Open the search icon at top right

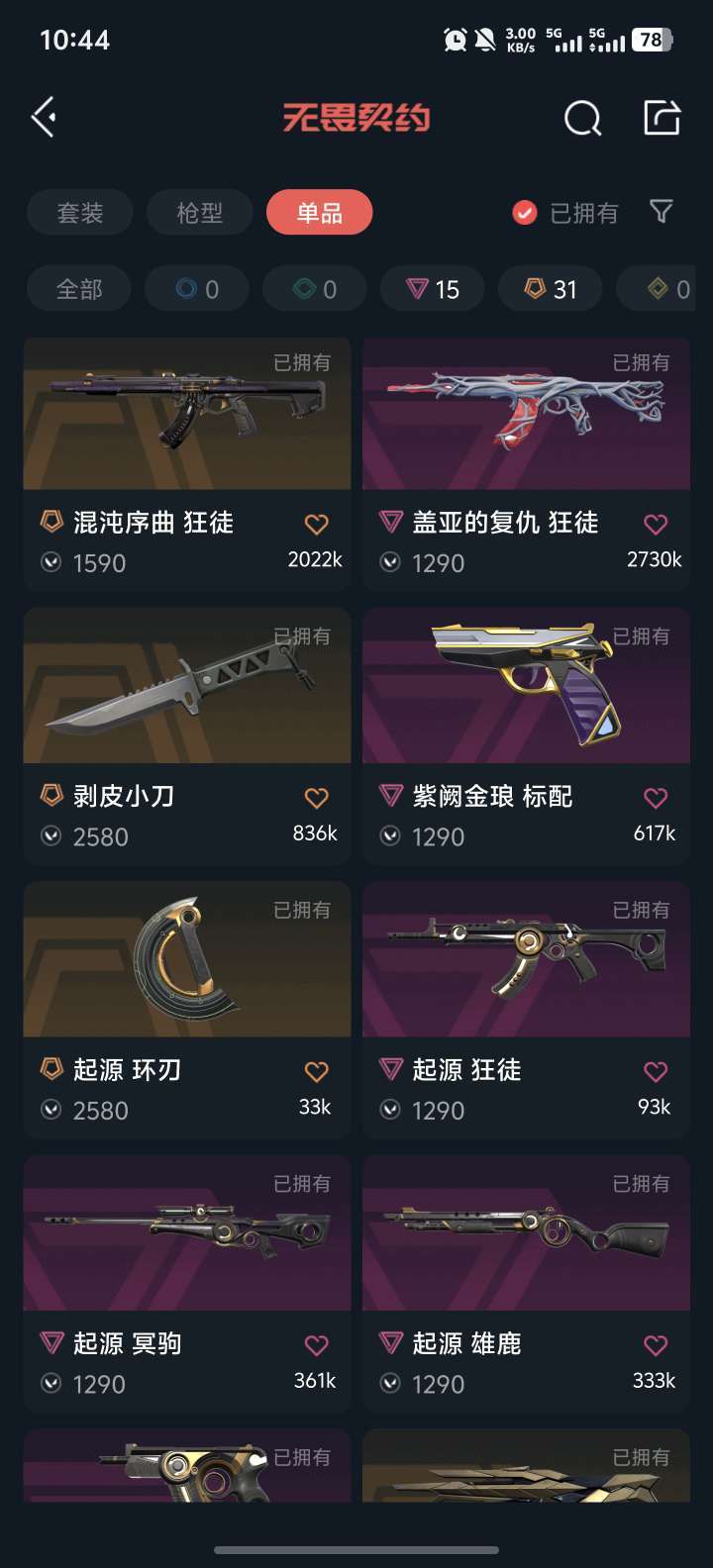pos(582,117)
